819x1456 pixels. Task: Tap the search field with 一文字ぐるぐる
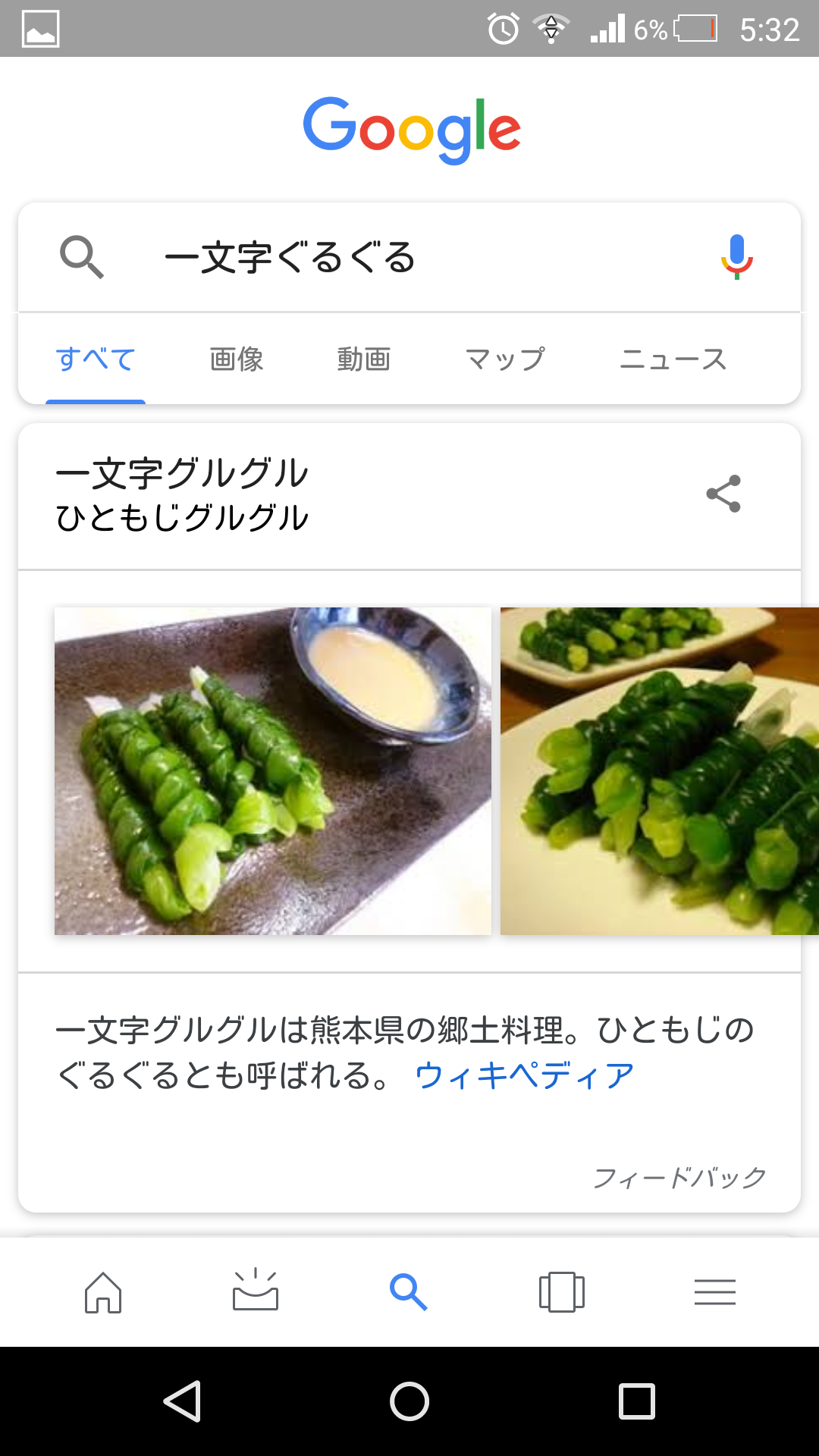coord(409,257)
